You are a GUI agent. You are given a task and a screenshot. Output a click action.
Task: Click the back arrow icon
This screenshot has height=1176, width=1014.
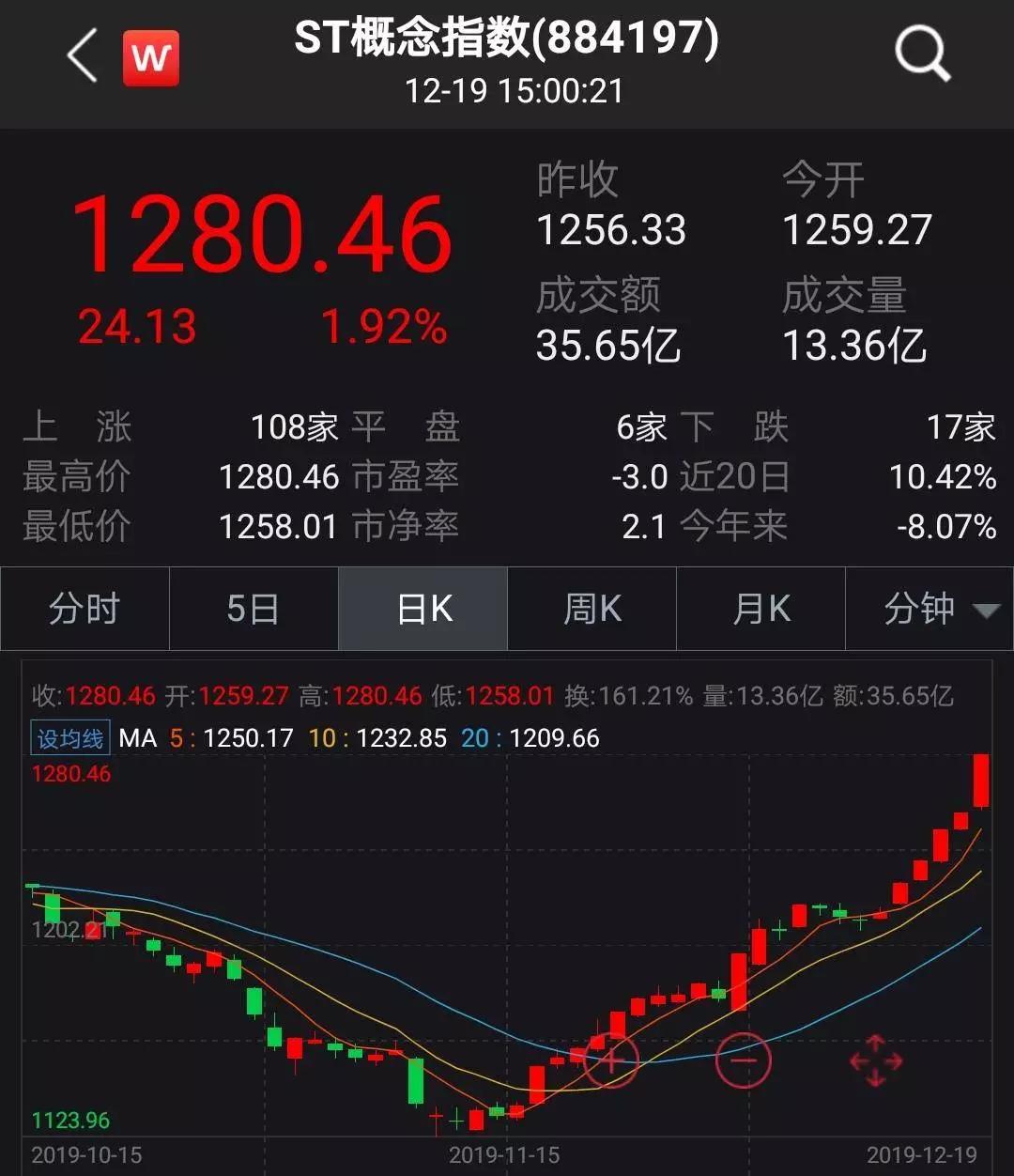pos(83,56)
